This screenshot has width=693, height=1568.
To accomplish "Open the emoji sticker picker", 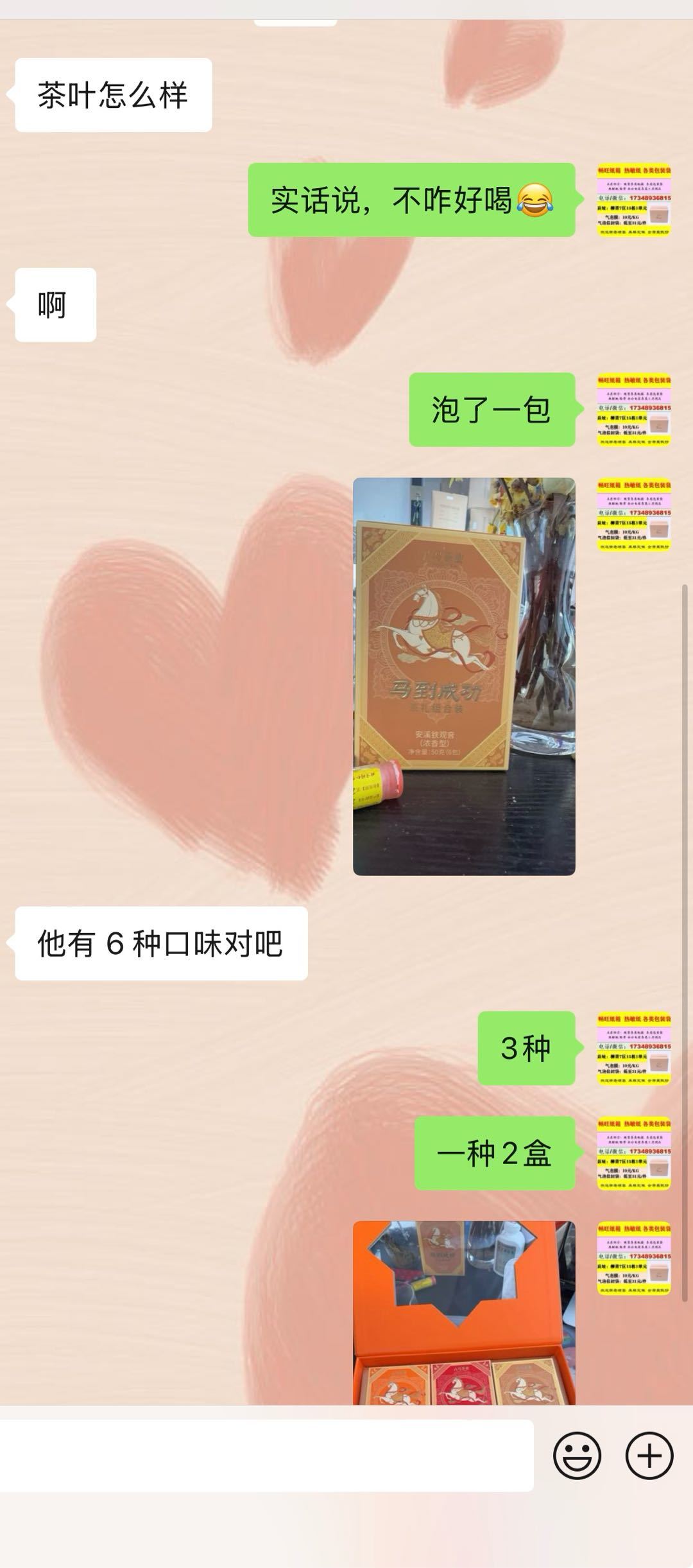I will tap(577, 1455).
